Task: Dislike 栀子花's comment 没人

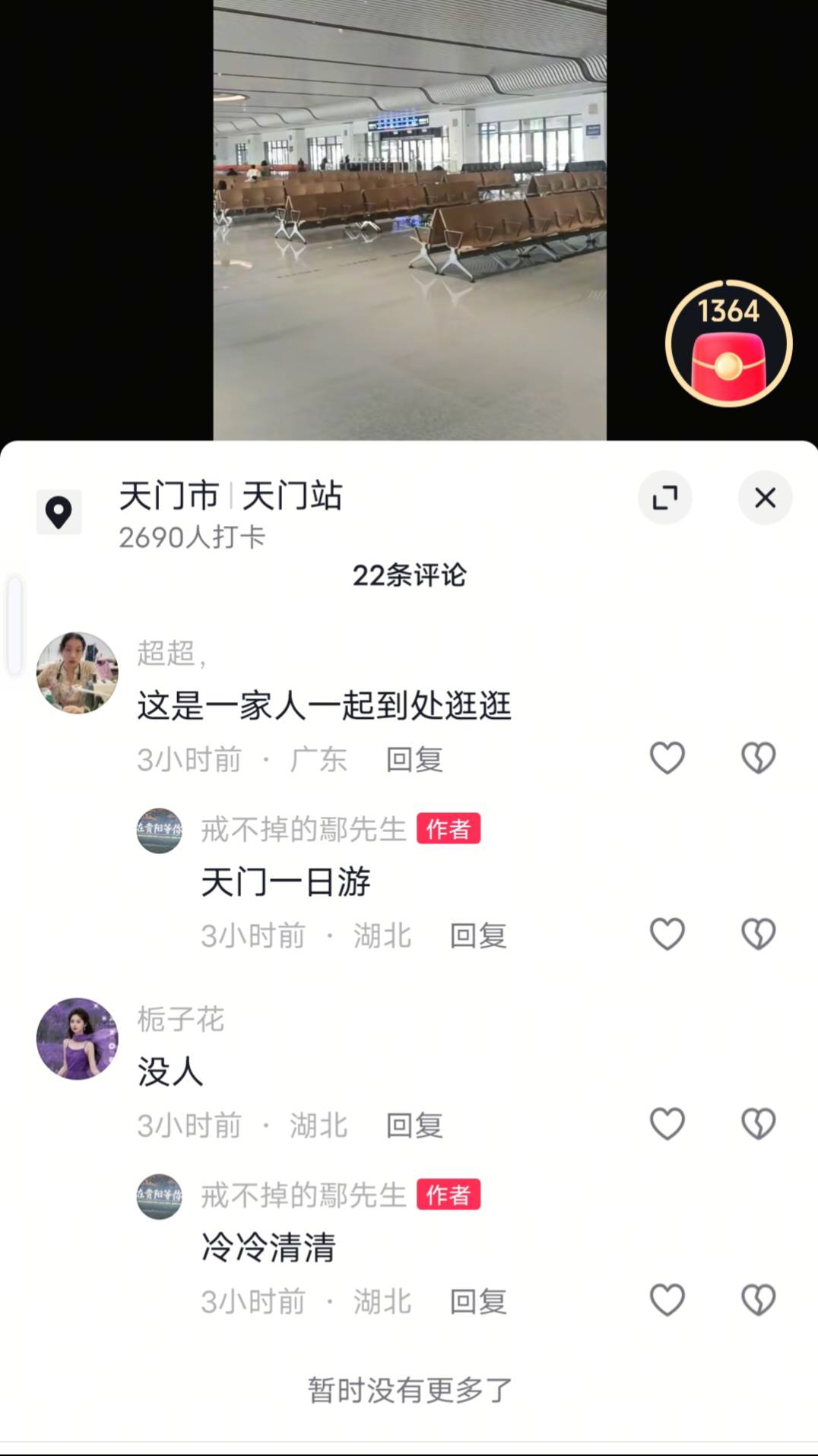Action: click(758, 1124)
